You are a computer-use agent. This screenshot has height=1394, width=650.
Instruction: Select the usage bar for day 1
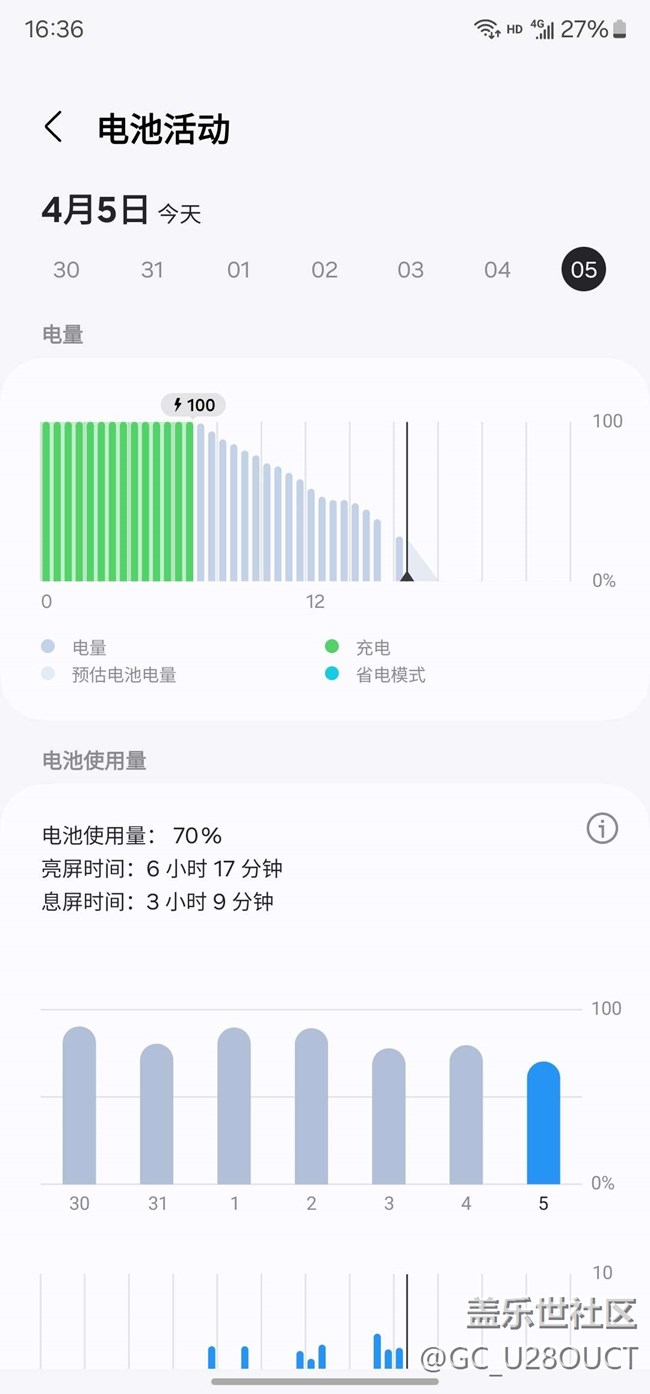234,1106
